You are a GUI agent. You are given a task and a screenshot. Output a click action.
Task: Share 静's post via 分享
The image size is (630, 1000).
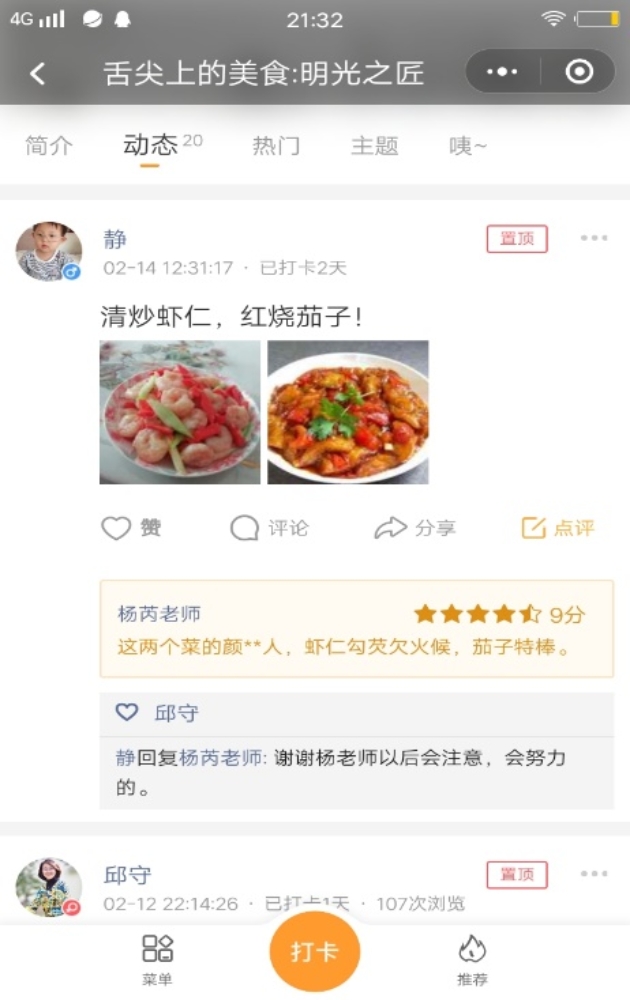pos(414,528)
